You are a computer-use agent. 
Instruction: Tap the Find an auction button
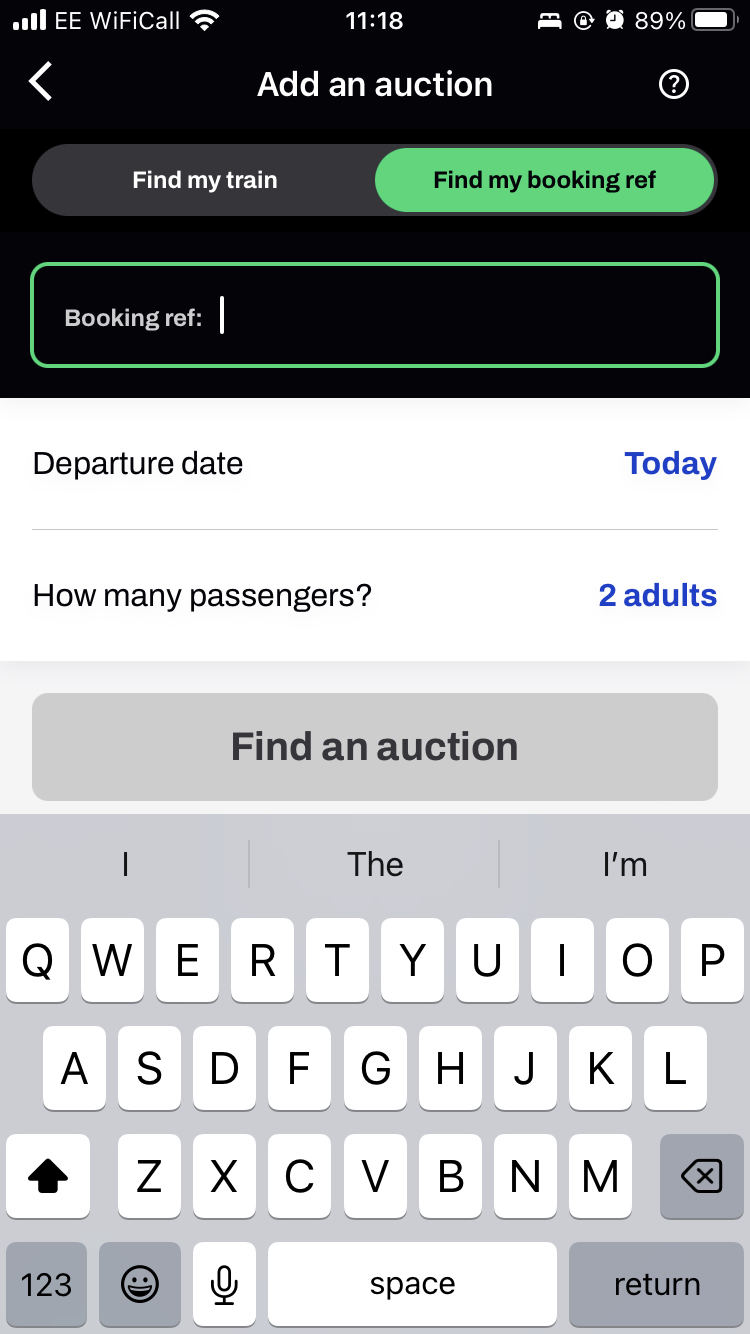[375, 747]
